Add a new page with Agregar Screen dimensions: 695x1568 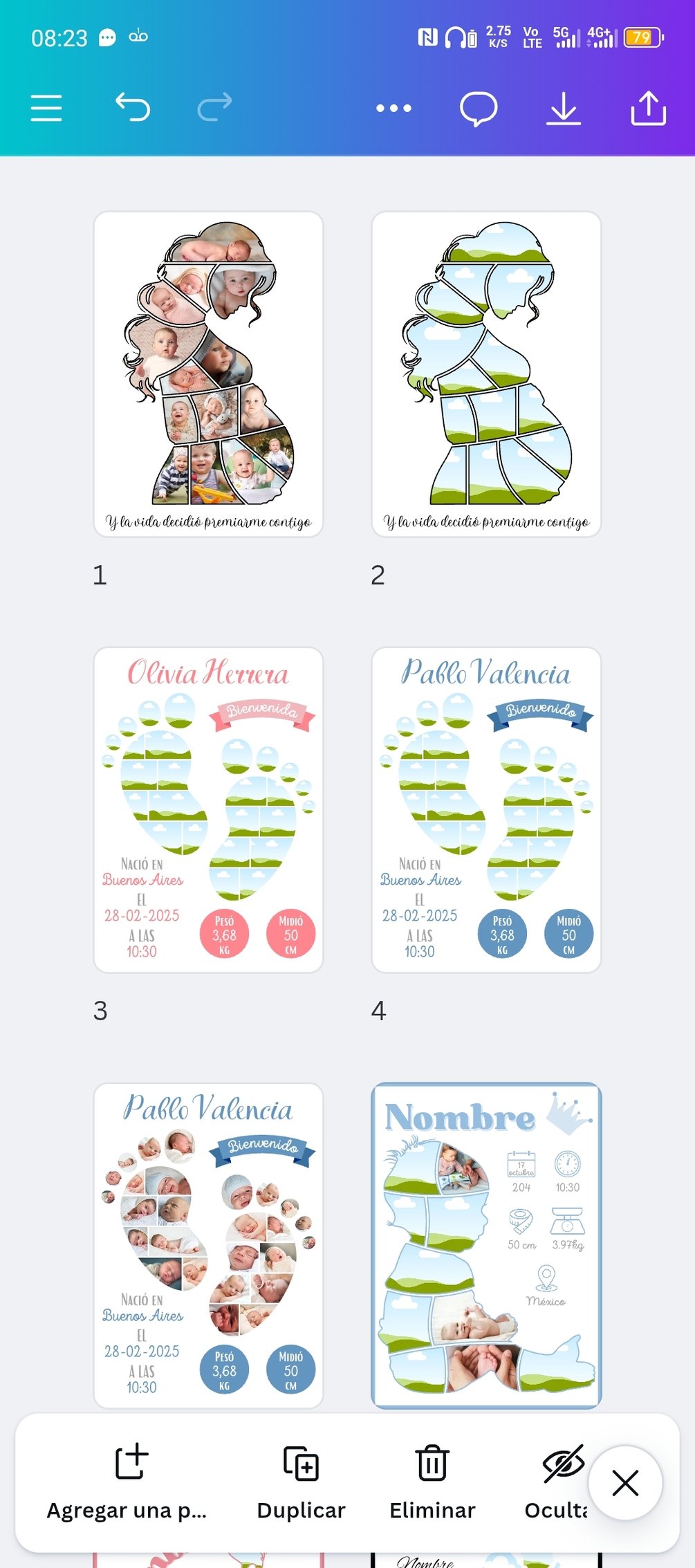(130, 1480)
